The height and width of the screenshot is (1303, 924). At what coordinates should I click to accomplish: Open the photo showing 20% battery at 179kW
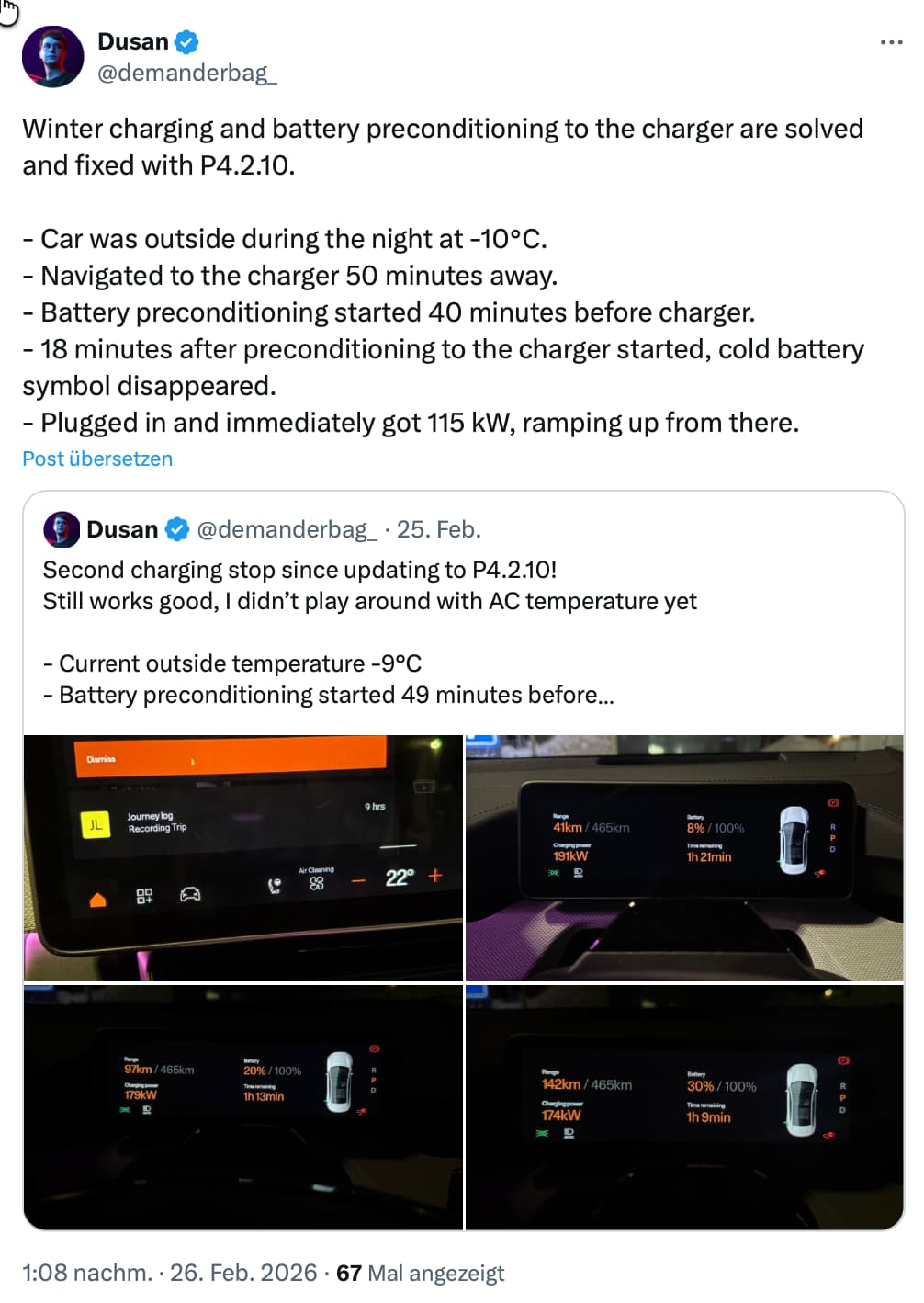[x=243, y=1106]
